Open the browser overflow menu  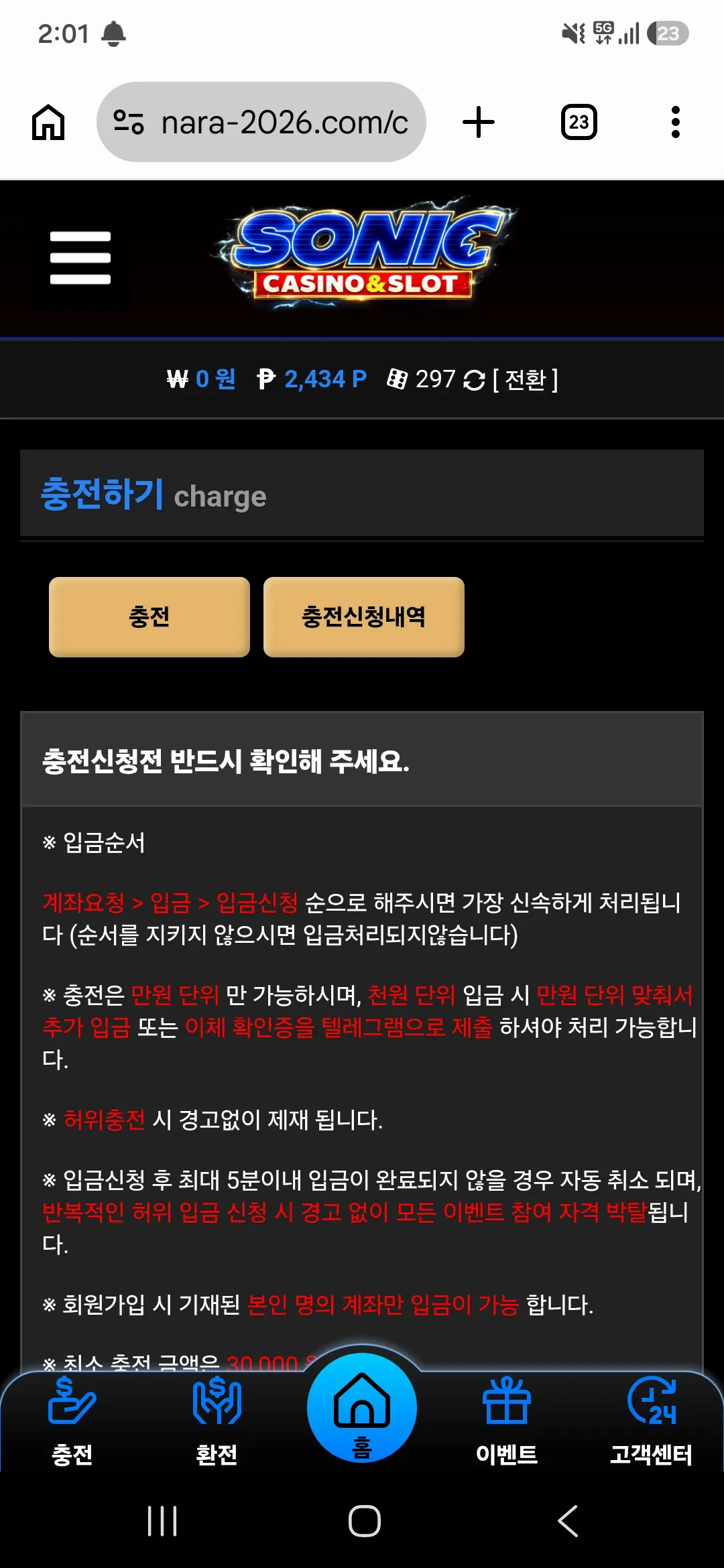pos(676,123)
